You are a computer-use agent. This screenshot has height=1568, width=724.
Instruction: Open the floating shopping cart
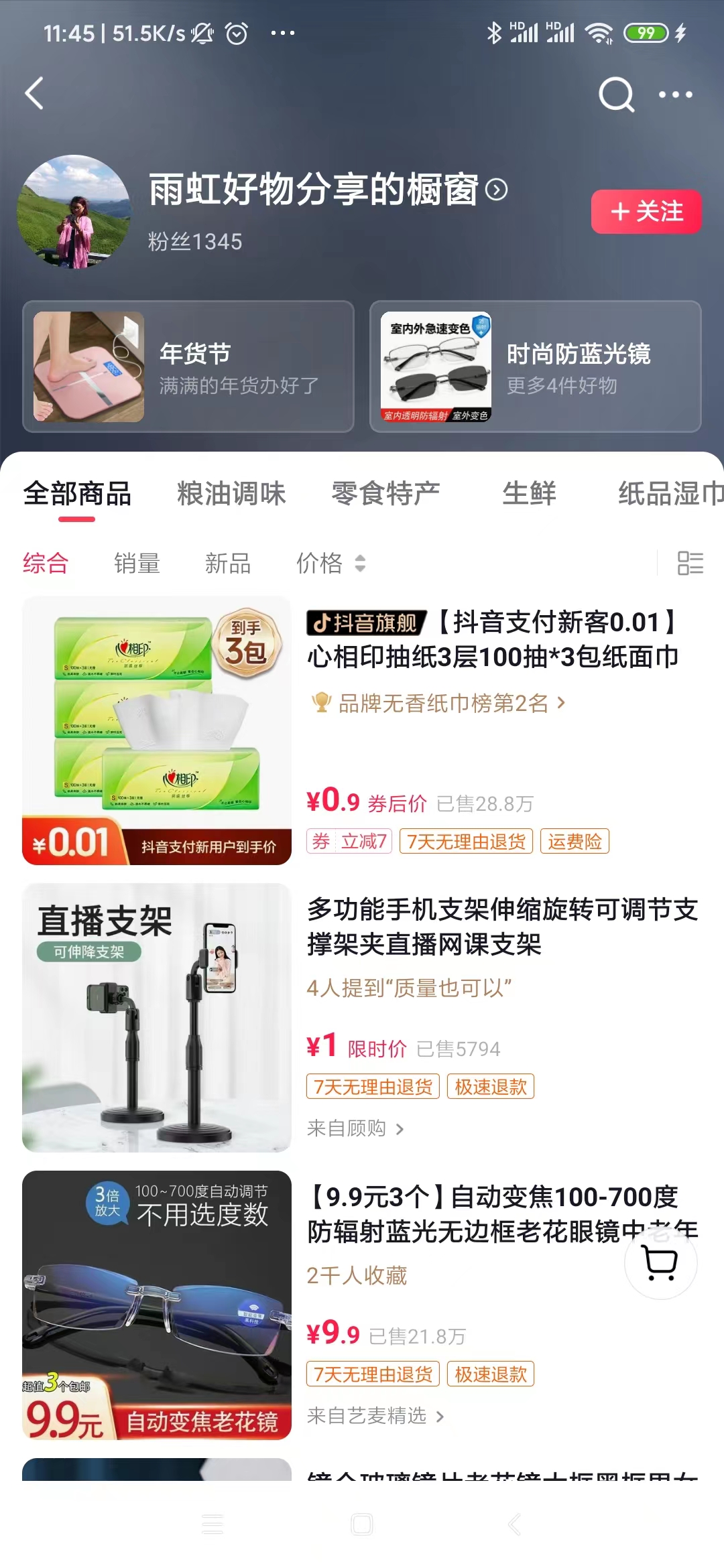(660, 1263)
